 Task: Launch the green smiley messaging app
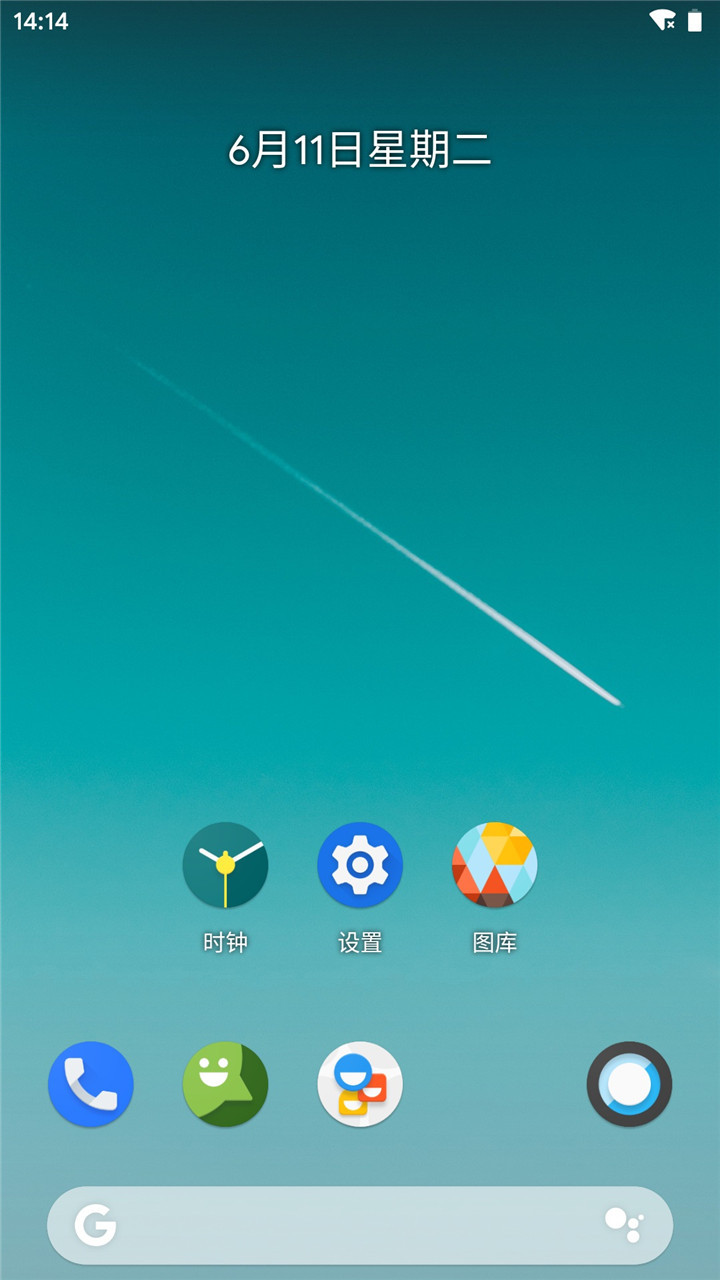coord(225,1084)
